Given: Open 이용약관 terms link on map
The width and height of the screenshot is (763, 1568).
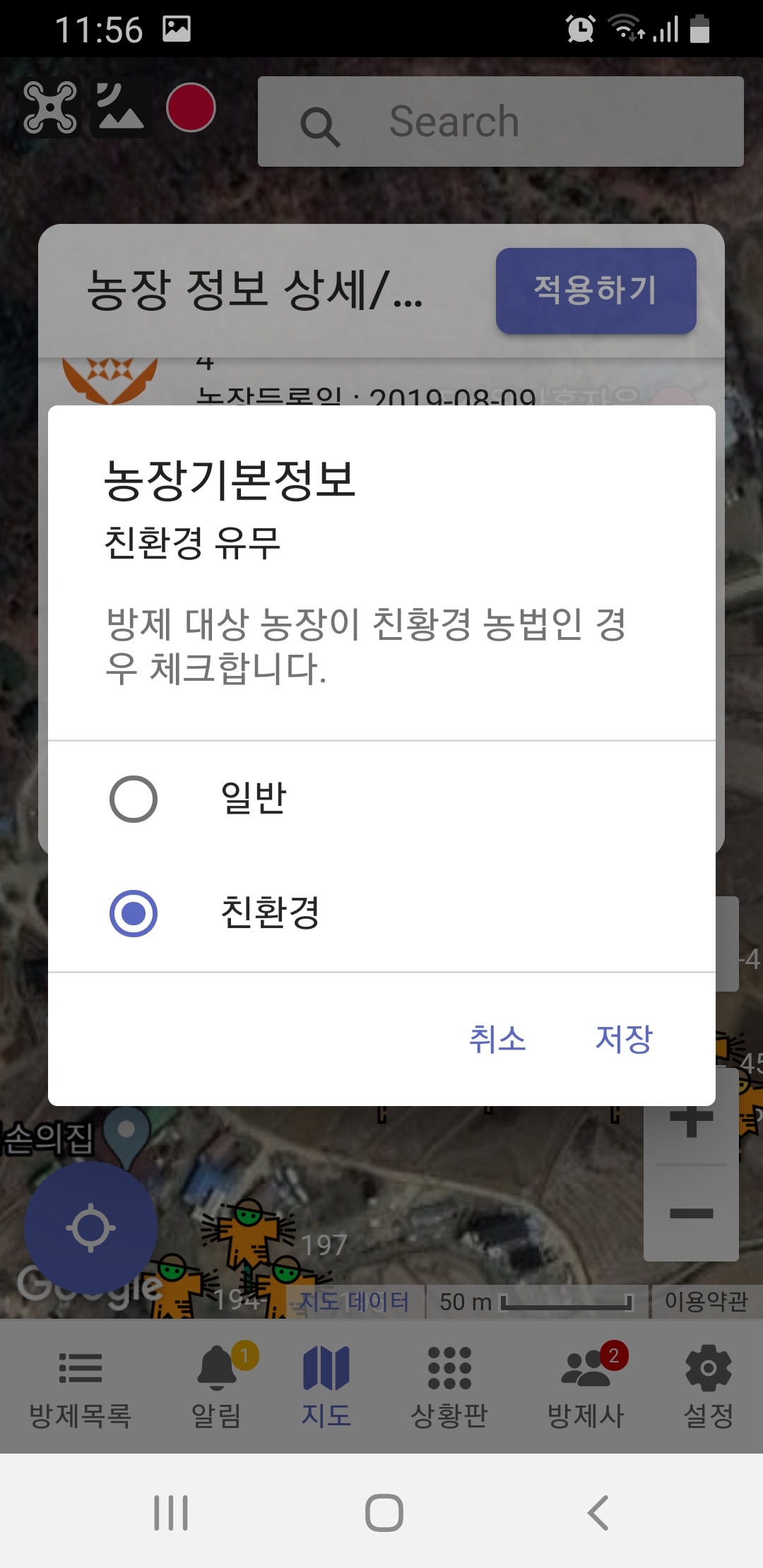Looking at the screenshot, I should [706, 1301].
